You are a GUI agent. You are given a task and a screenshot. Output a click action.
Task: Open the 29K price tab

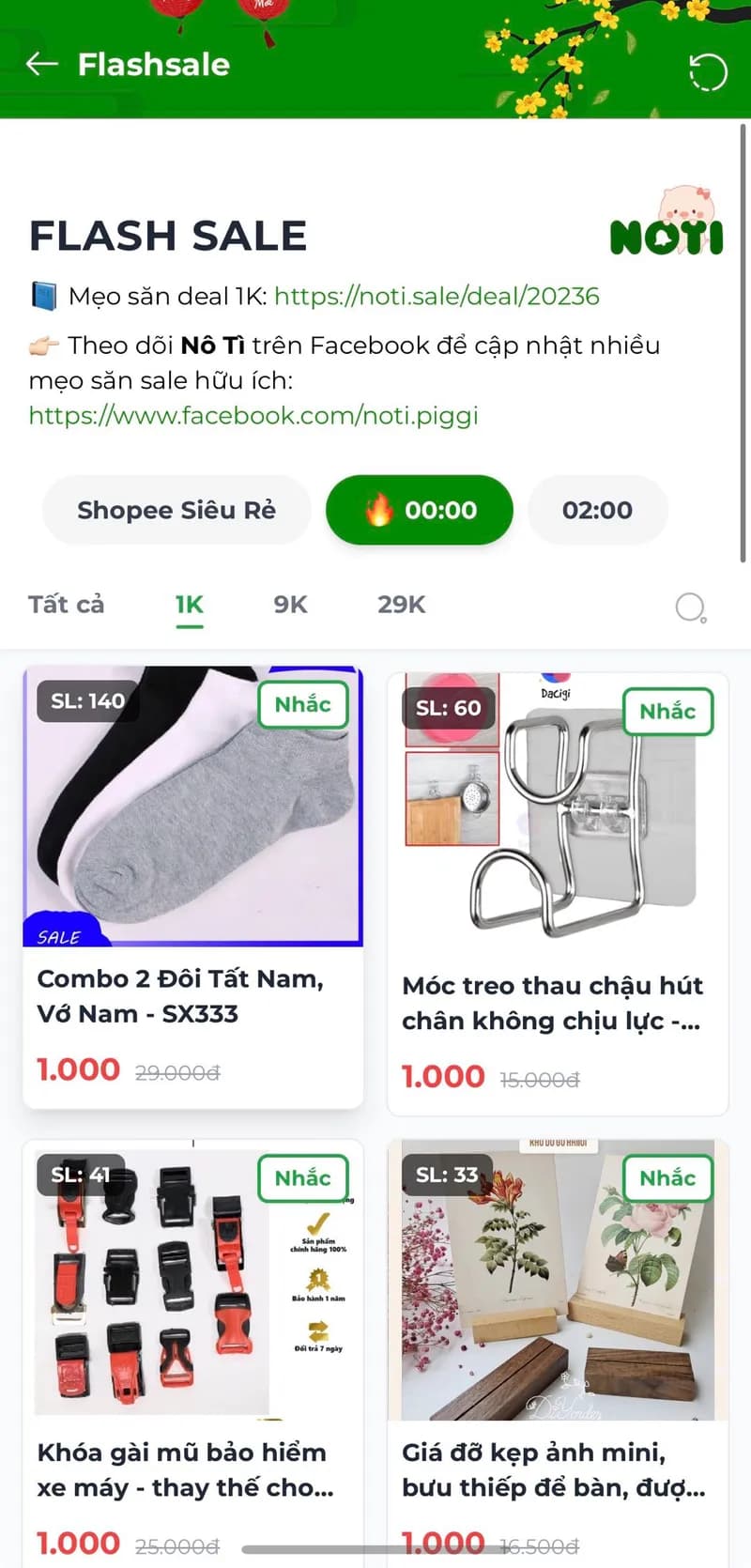tap(401, 605)
